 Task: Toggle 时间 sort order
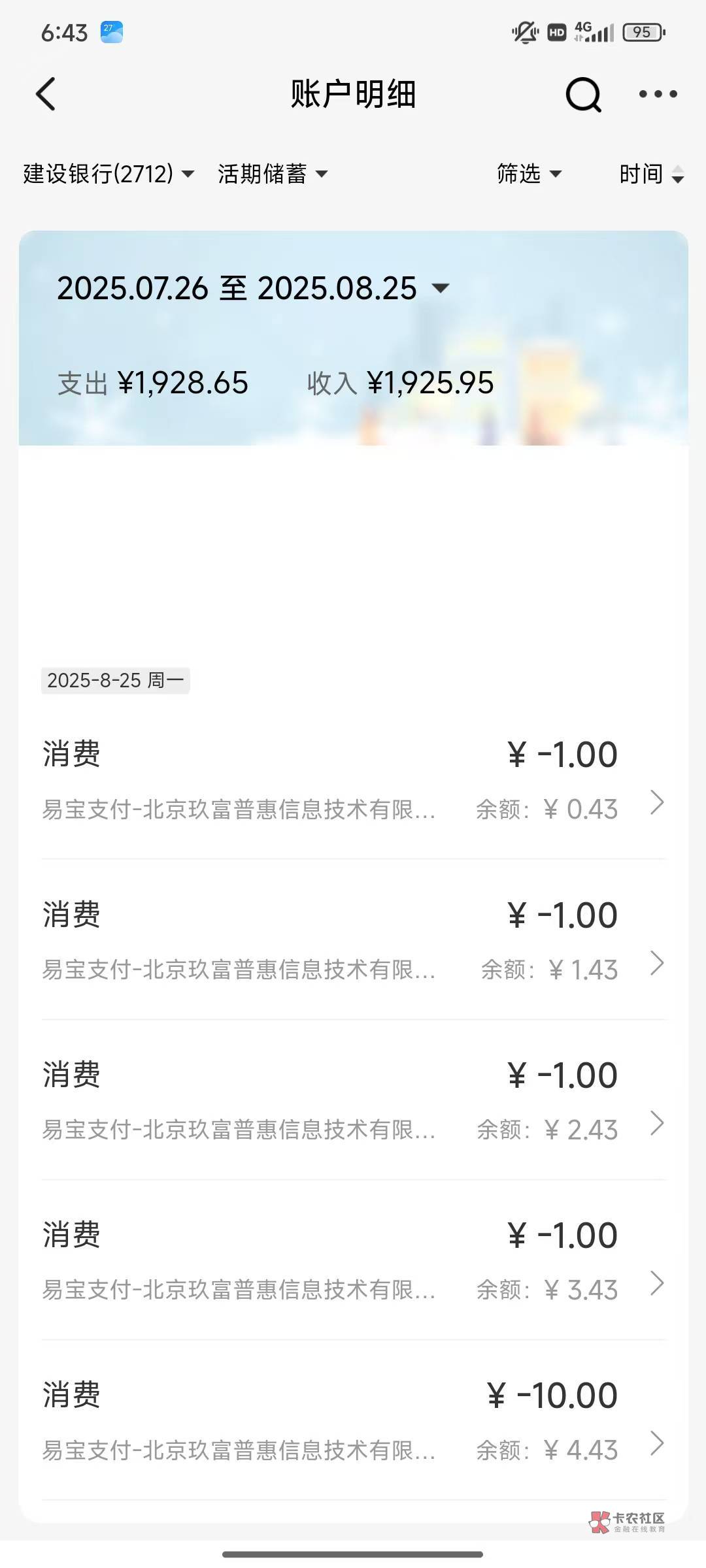point(651,174)
